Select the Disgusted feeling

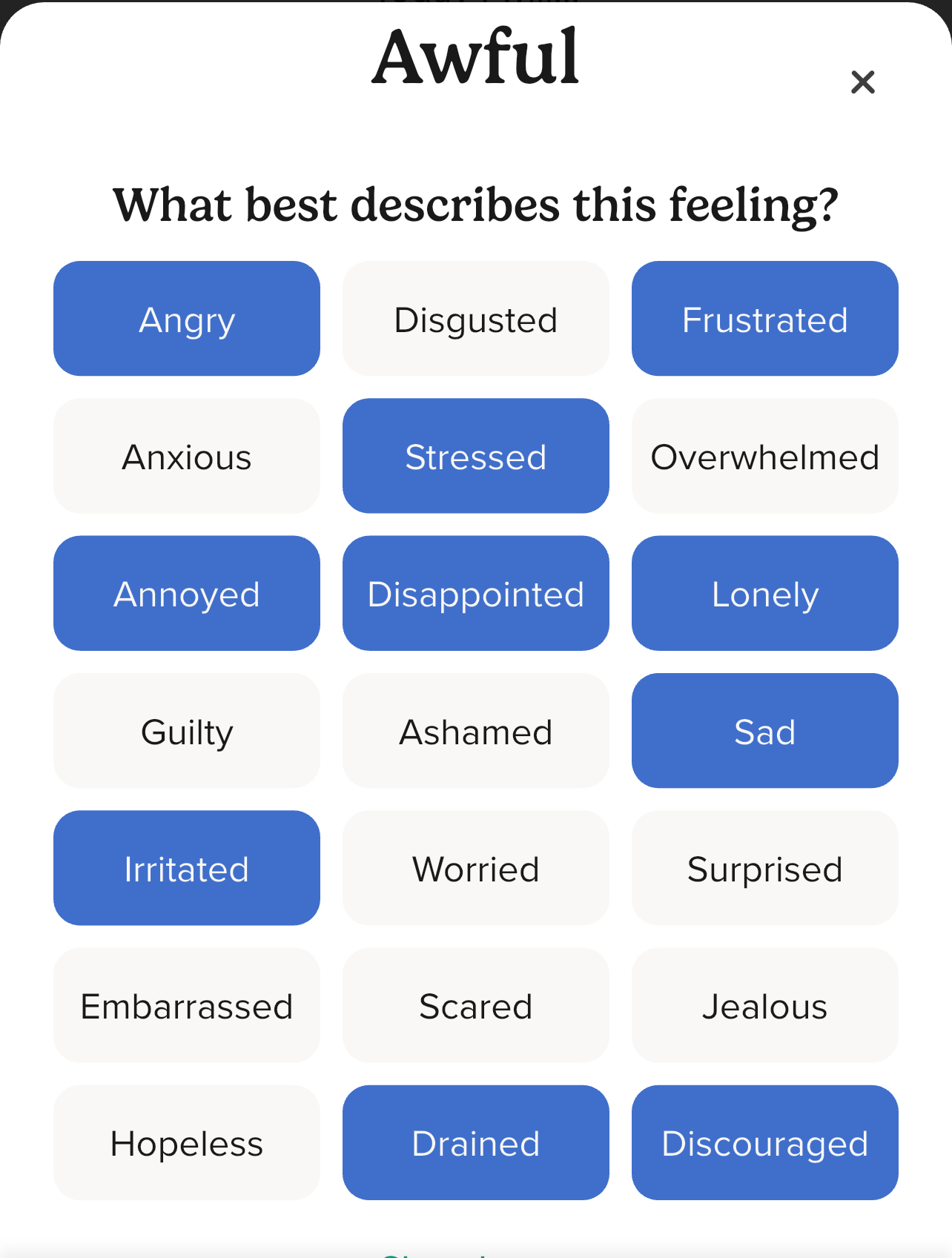(x=476, y=319)
